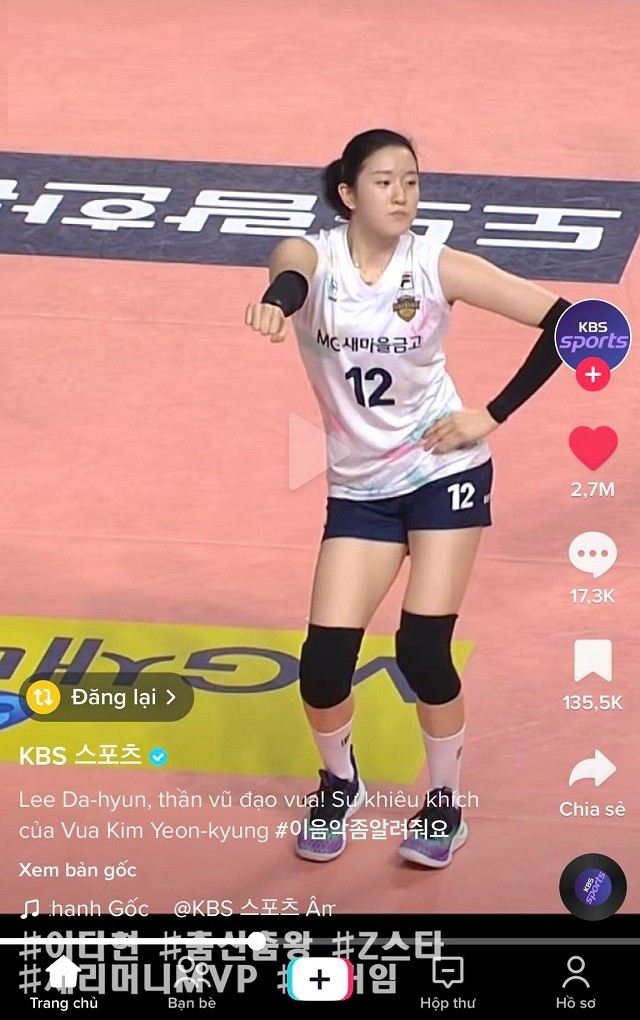Open the KBS 스포츠 account name
Viewport: 640px width, 1020px height.
[x=81, y=756]
